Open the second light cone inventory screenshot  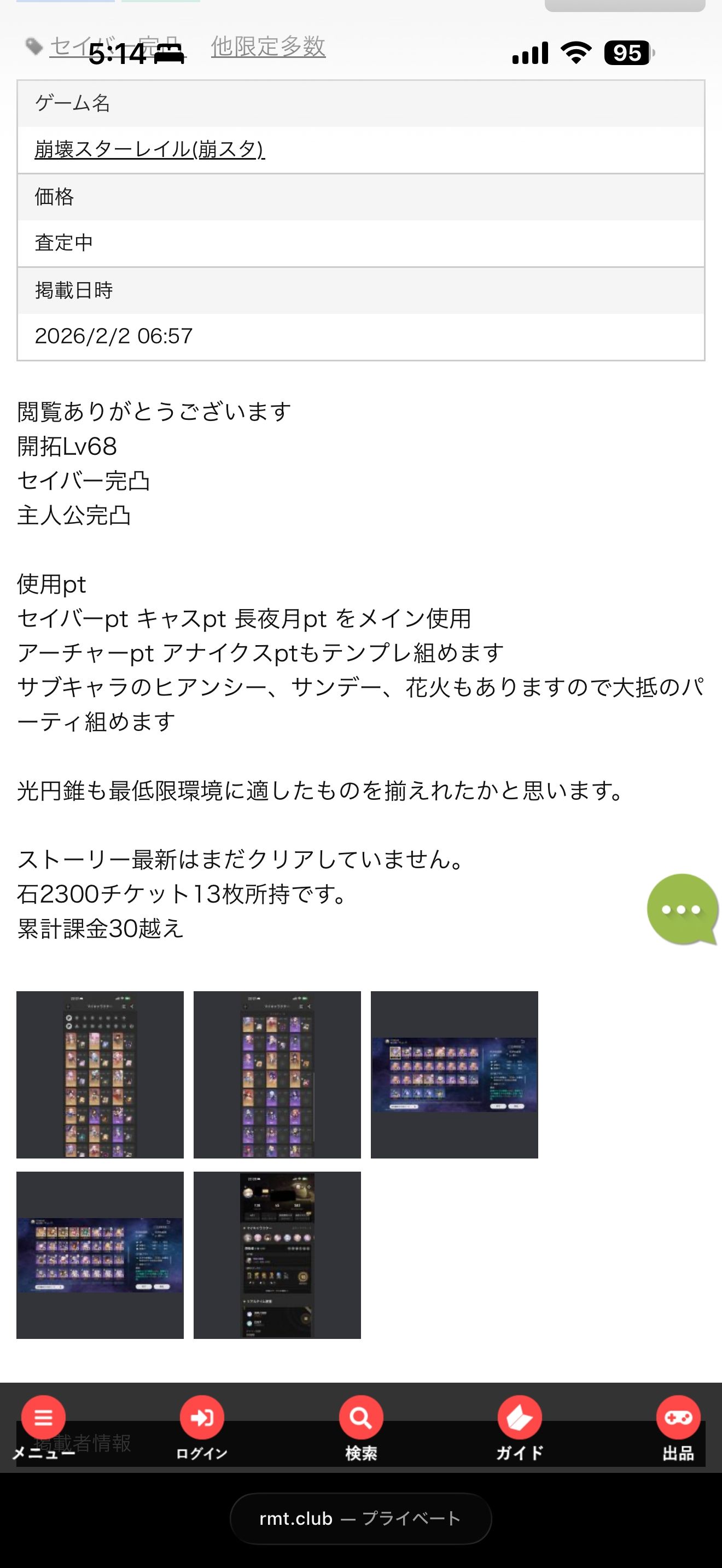(100, 1255)
